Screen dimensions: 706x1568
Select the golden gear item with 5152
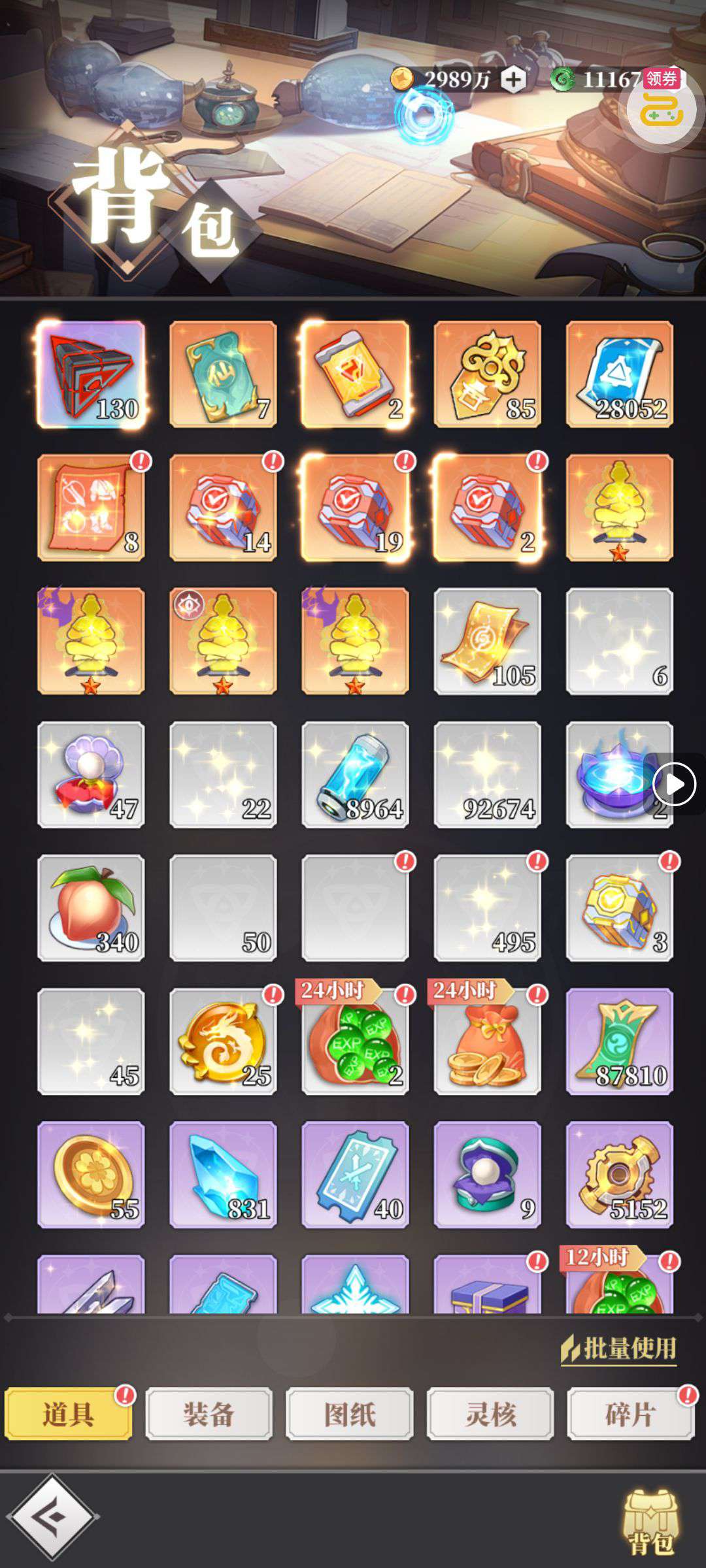619,1174
